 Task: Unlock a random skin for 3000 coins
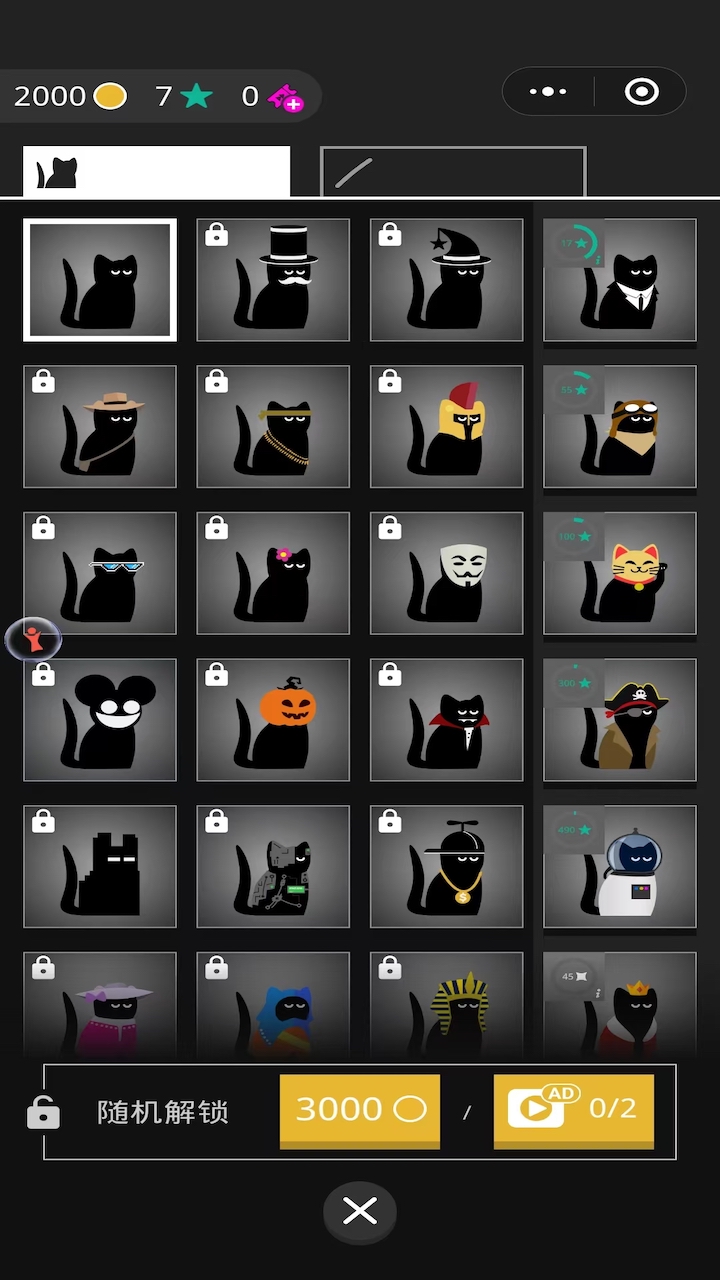pos(360,1110)
